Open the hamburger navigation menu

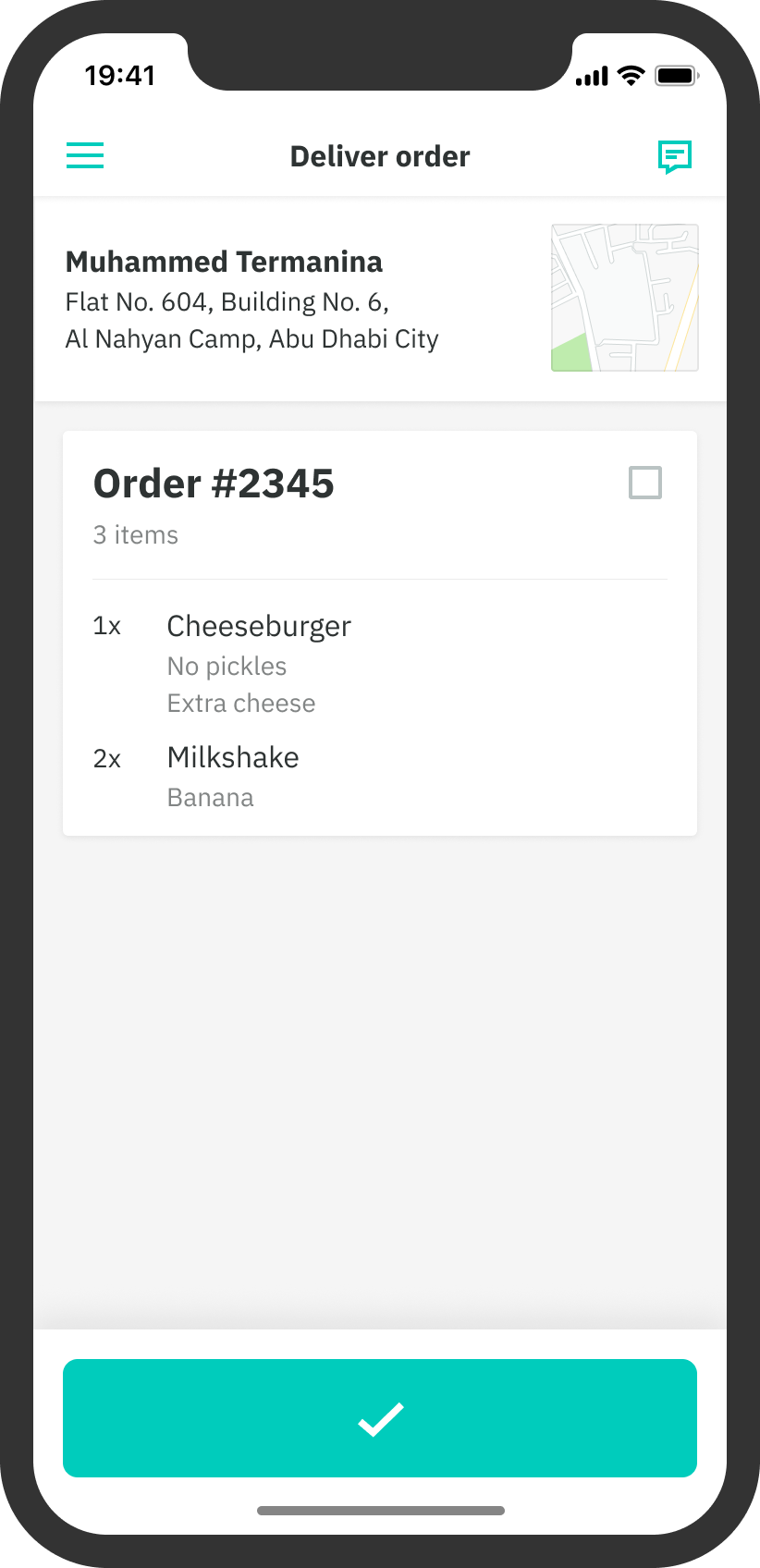tap(85, 155)
